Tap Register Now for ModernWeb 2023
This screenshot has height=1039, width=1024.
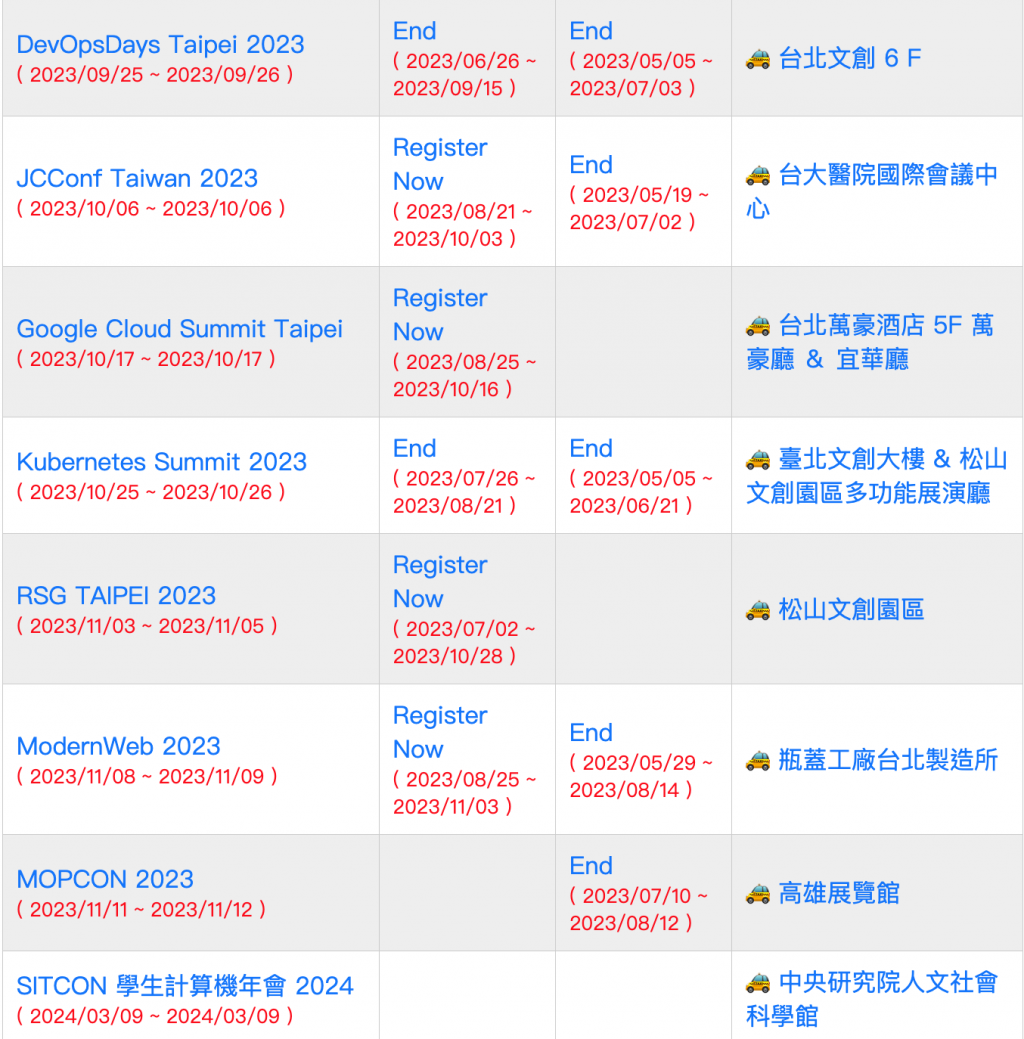point(439,732)
